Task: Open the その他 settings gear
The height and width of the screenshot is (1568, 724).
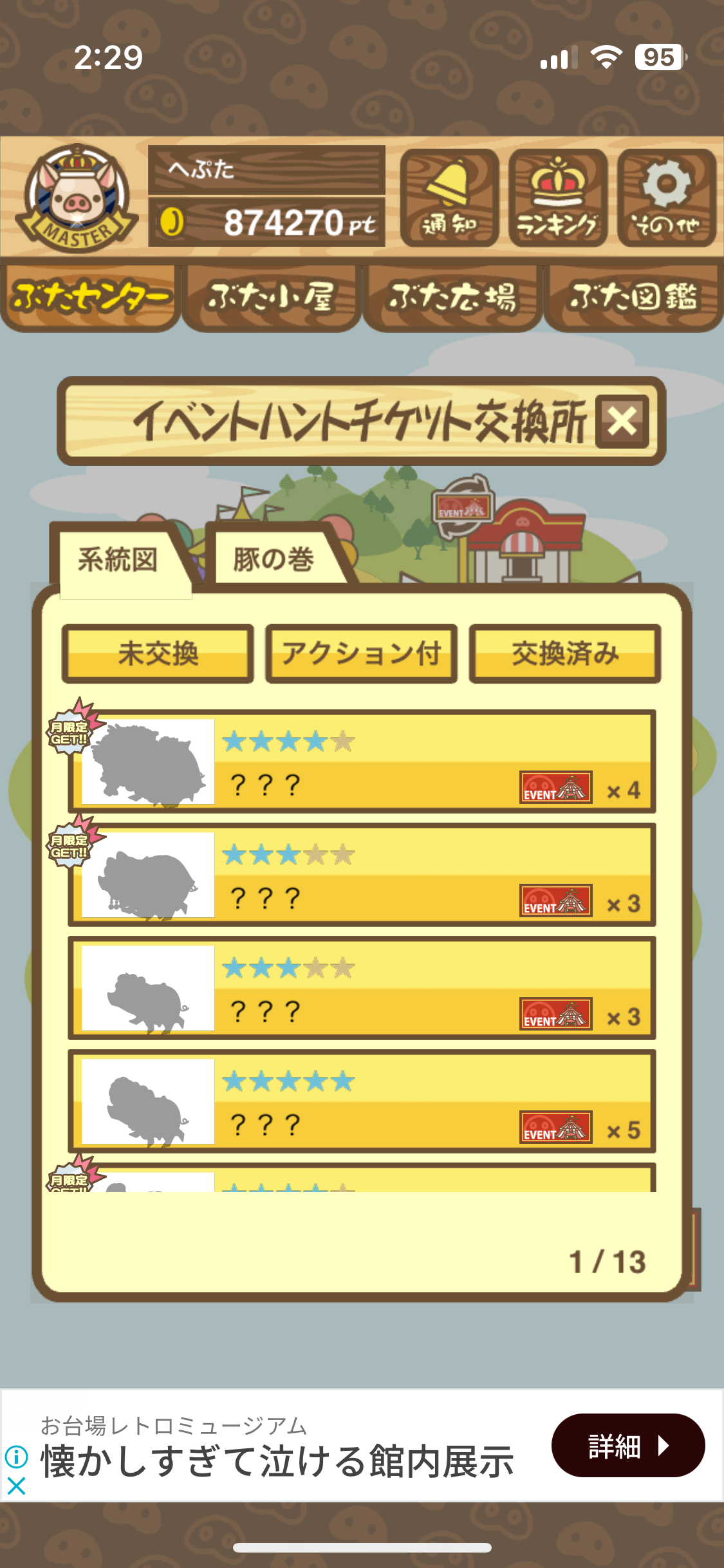Action: coord(666,198)
